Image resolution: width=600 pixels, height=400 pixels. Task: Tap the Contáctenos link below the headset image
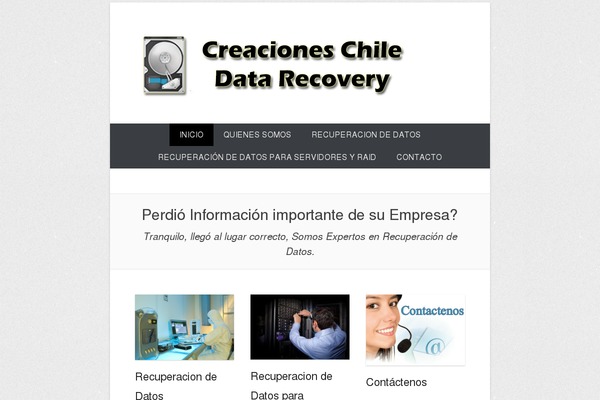click(x=396, y=382)
